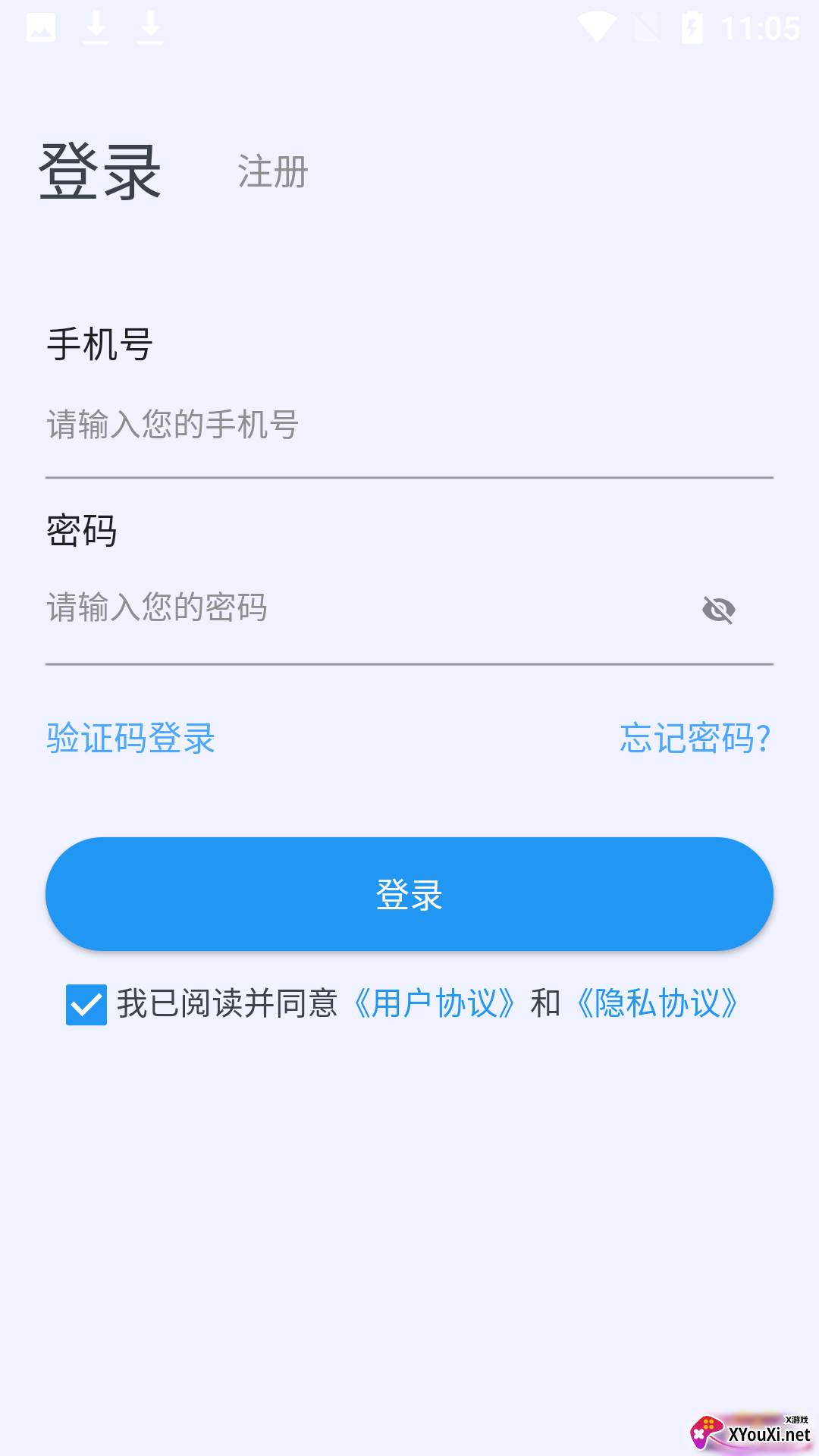Choose 验证码登录 verification code login

tap(130, 738)
